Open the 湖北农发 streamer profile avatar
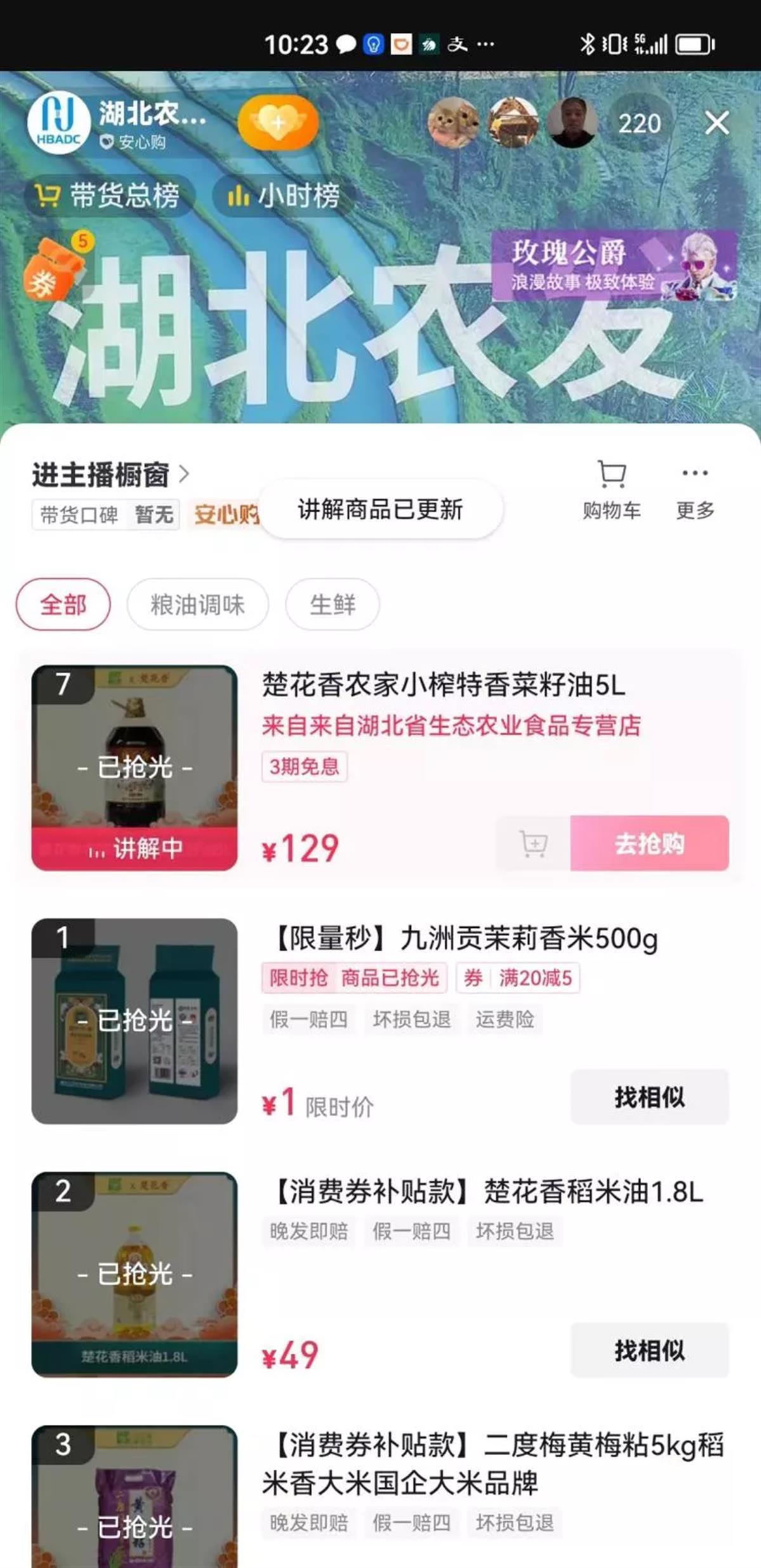This screenshot has width=761, height=1568. pyautogui.click(x=58, y=123)
